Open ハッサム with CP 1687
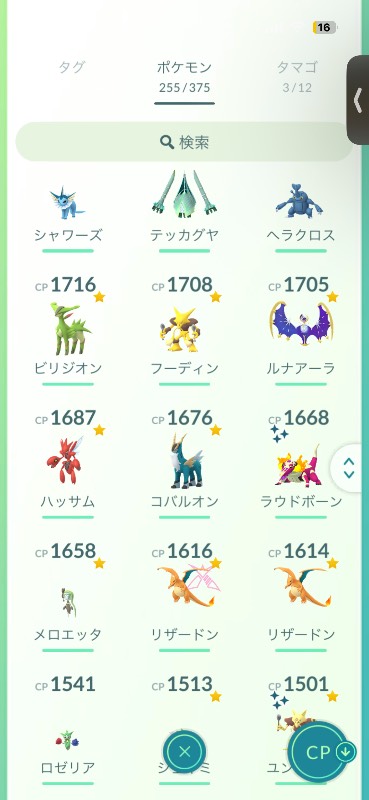The height and width of the screenshot is (800, 369). click(x=68, y=462)
